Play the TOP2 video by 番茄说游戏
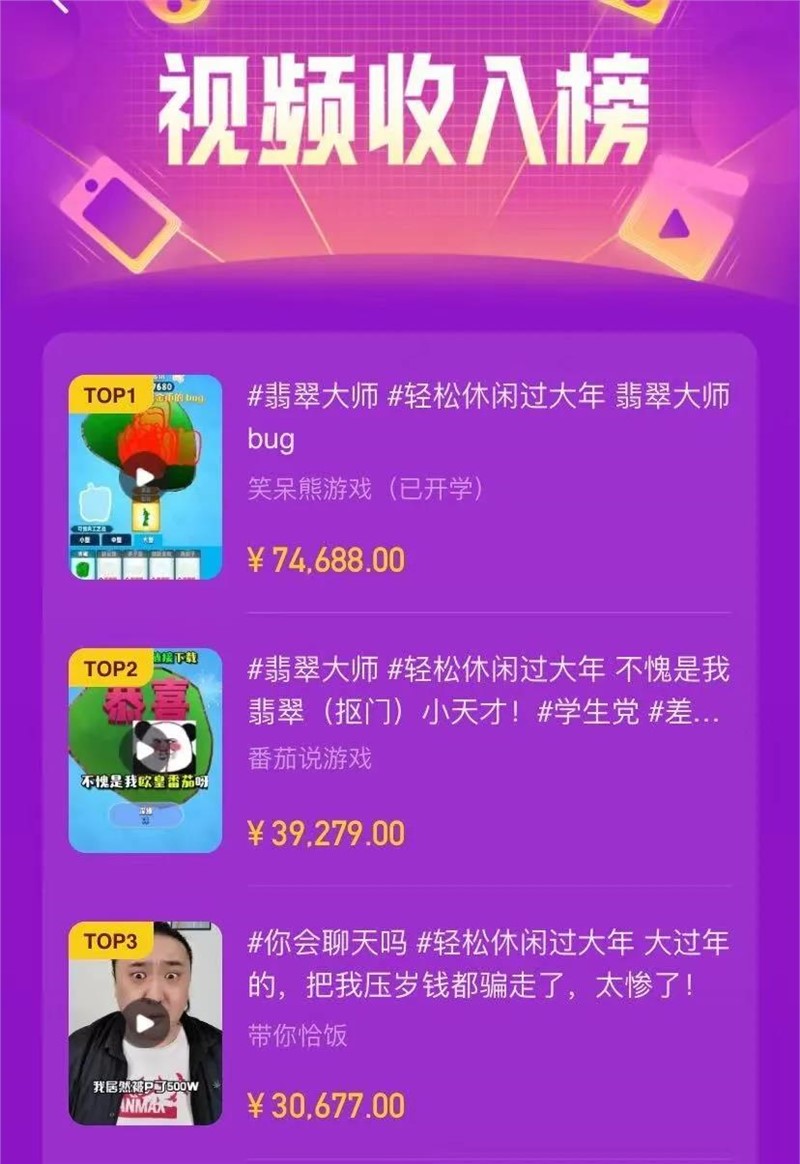Viewport: 800px width, 1164px height. [x=145, y=750]
